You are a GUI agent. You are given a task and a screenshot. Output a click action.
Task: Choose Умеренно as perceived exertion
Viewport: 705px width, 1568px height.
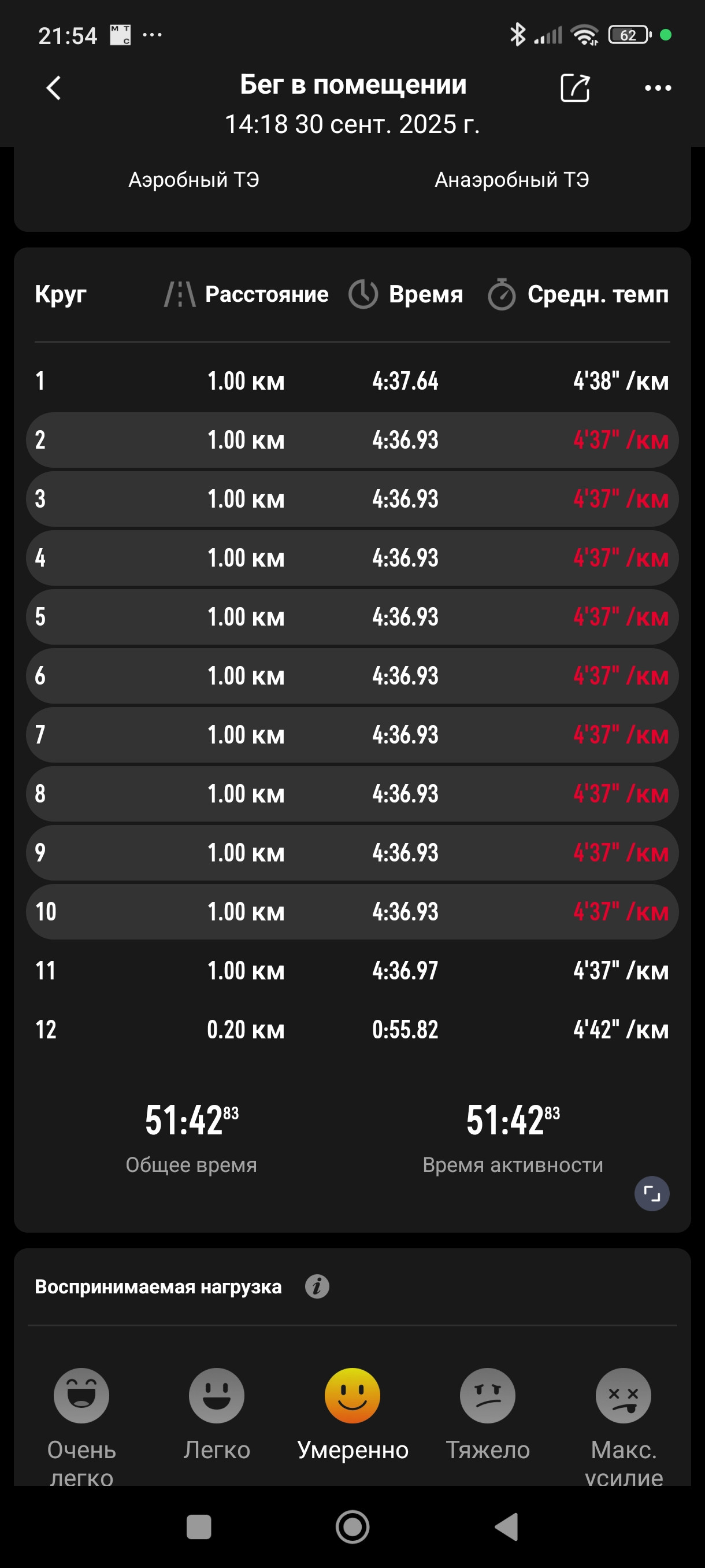tap(352, 1395)
